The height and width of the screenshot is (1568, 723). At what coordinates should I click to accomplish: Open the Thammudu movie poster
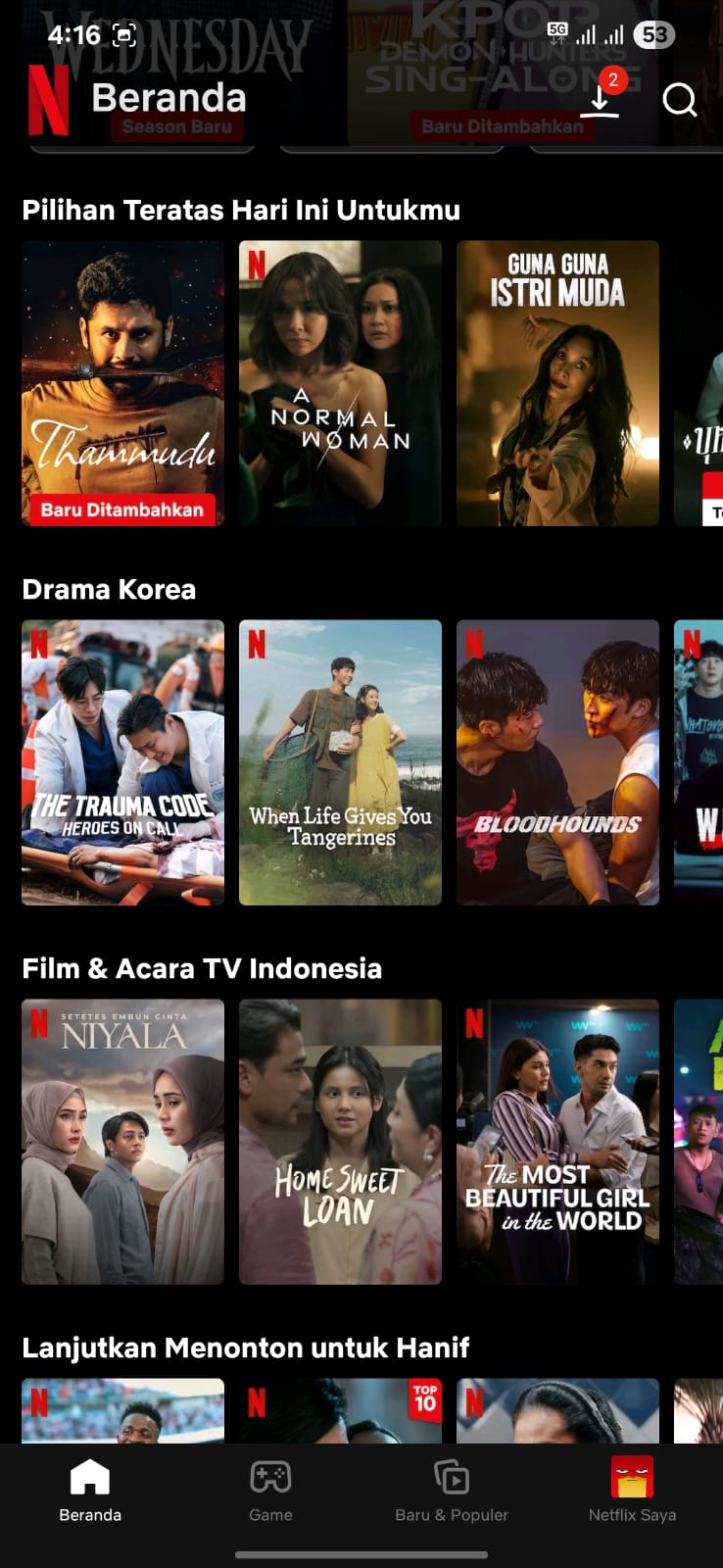point(122,383)
